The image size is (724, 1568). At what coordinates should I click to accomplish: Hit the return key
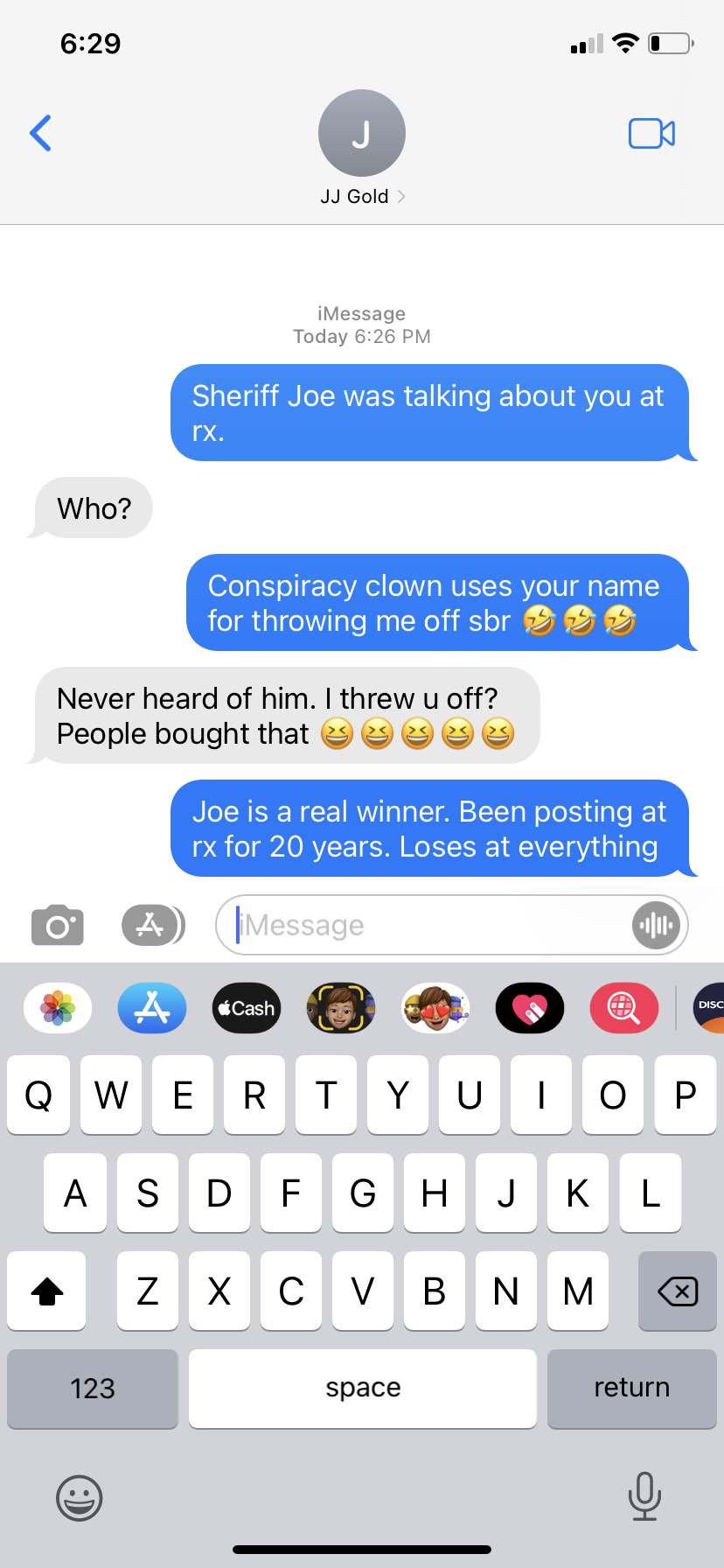(x=631, y=1389)
